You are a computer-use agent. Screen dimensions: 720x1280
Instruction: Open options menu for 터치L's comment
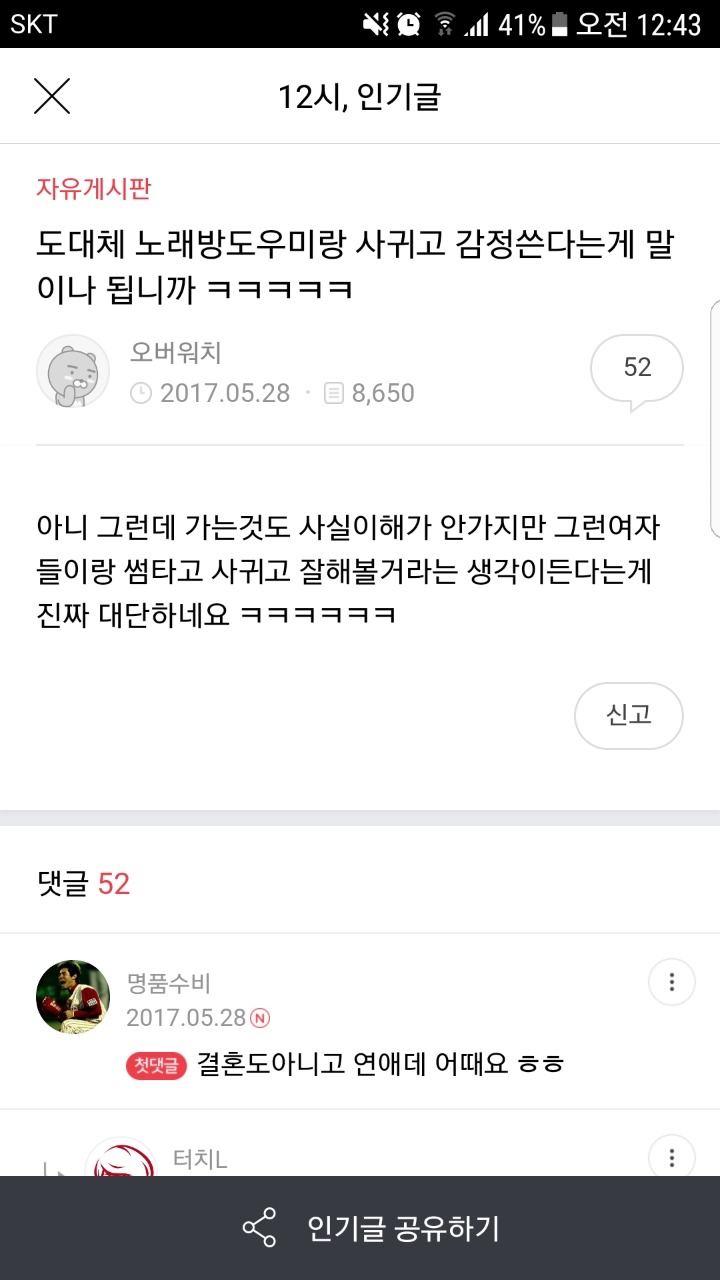(x=671, y=1157)
